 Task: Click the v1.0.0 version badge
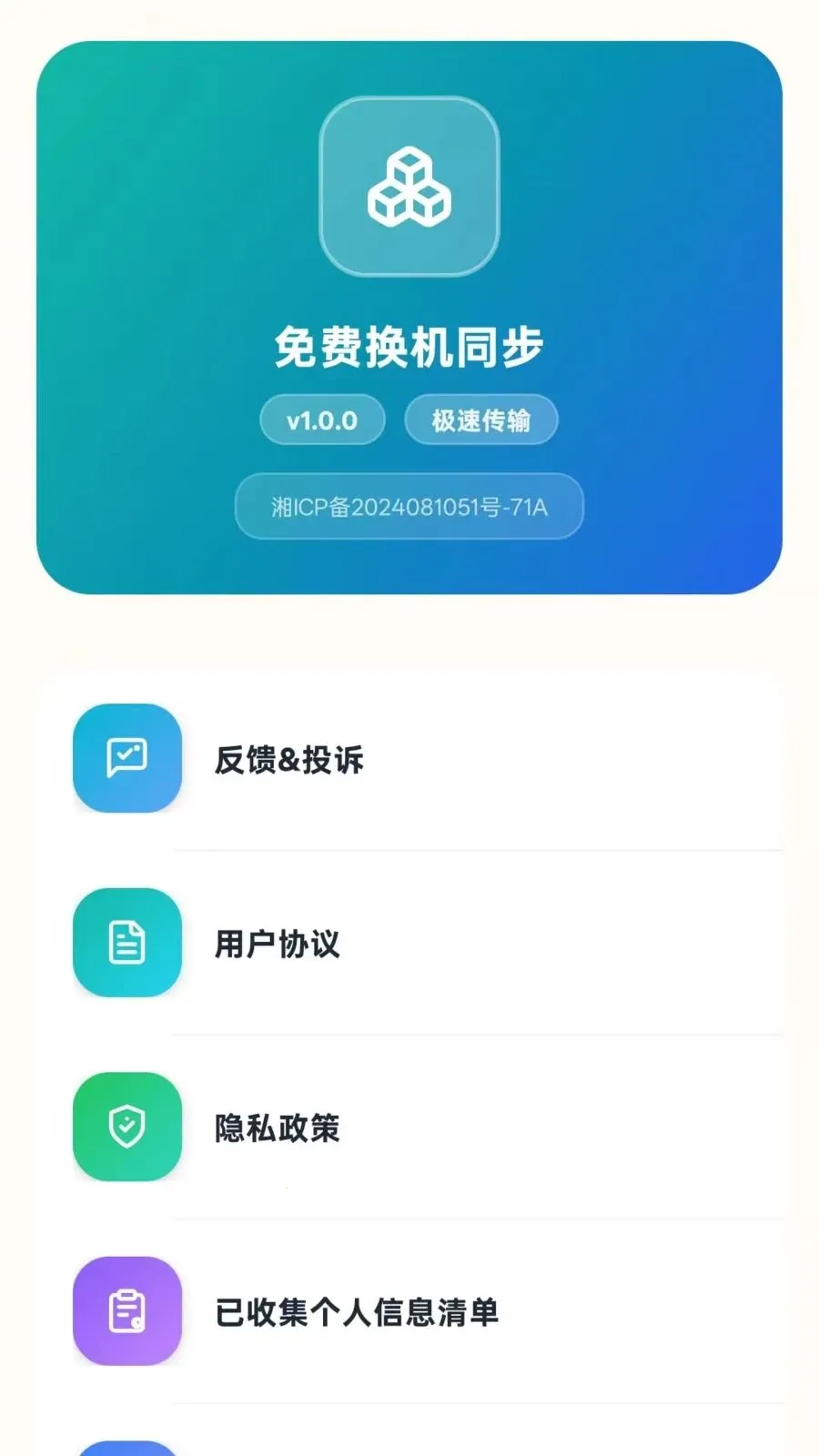coord(321,420)
